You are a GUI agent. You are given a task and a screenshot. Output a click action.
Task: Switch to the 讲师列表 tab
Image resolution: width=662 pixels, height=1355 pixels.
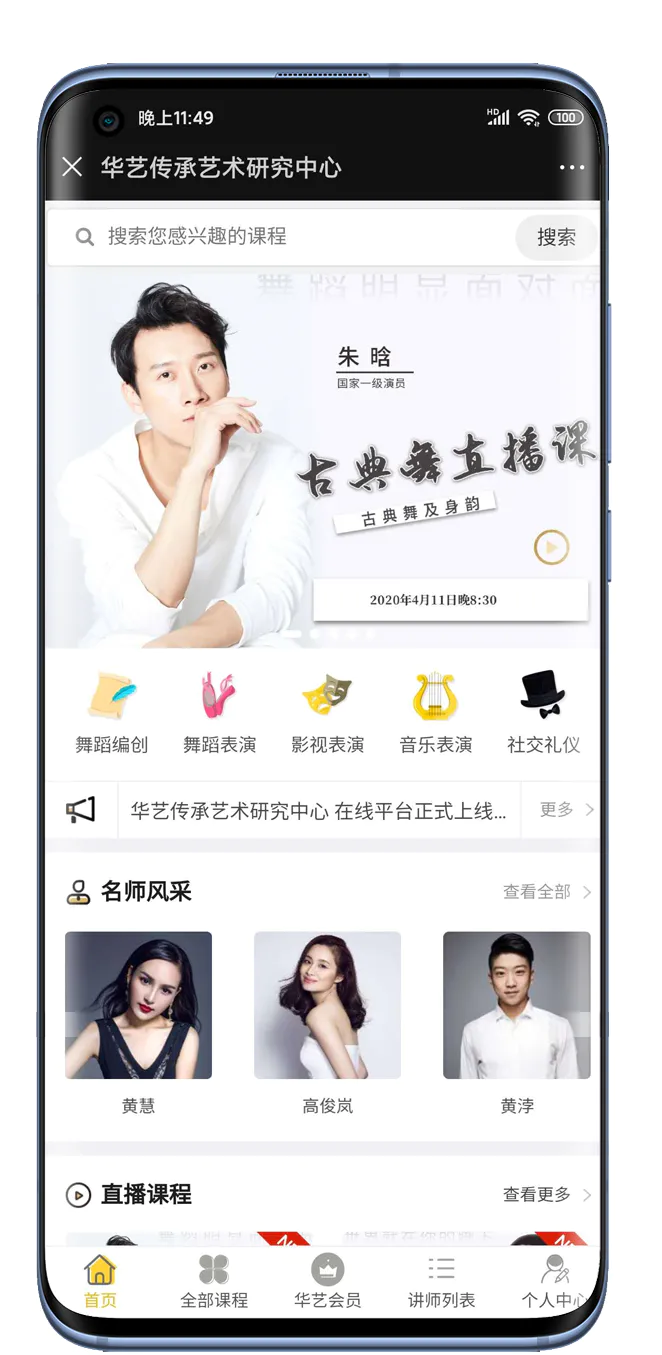[441, 1283]
